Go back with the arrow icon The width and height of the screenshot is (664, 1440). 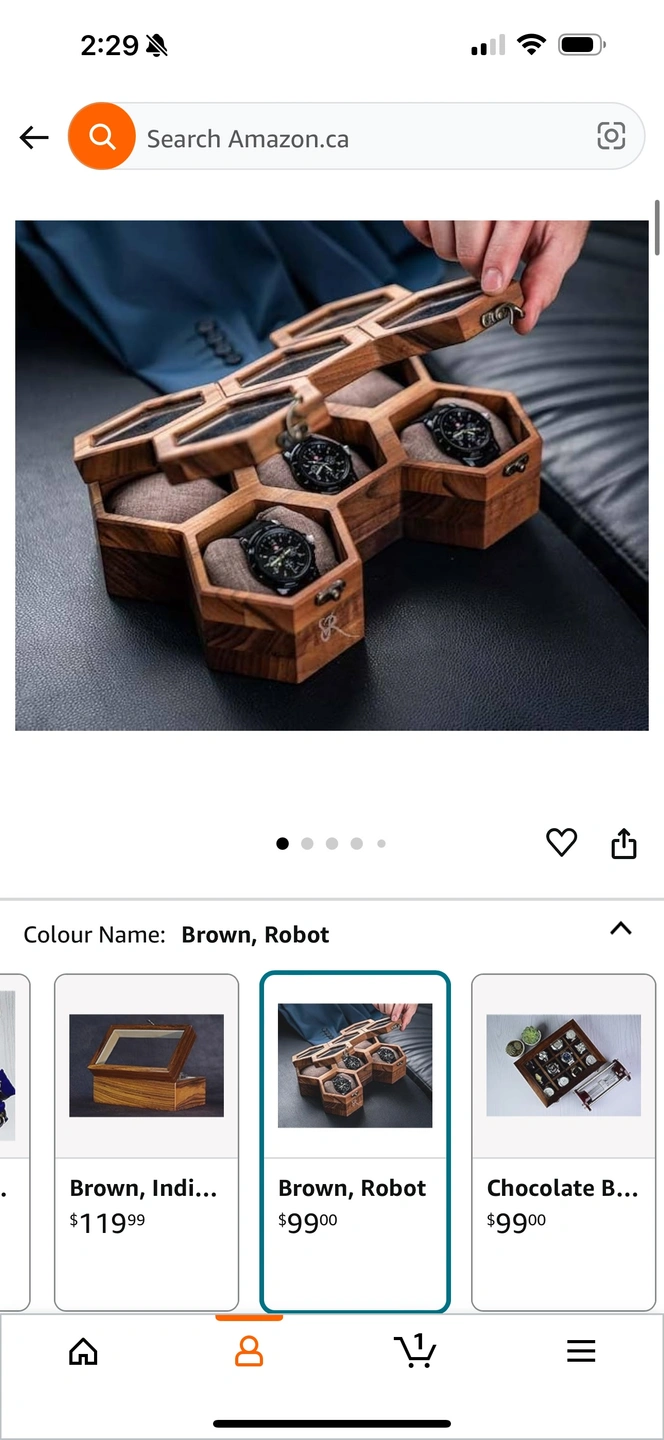(34, 138)
